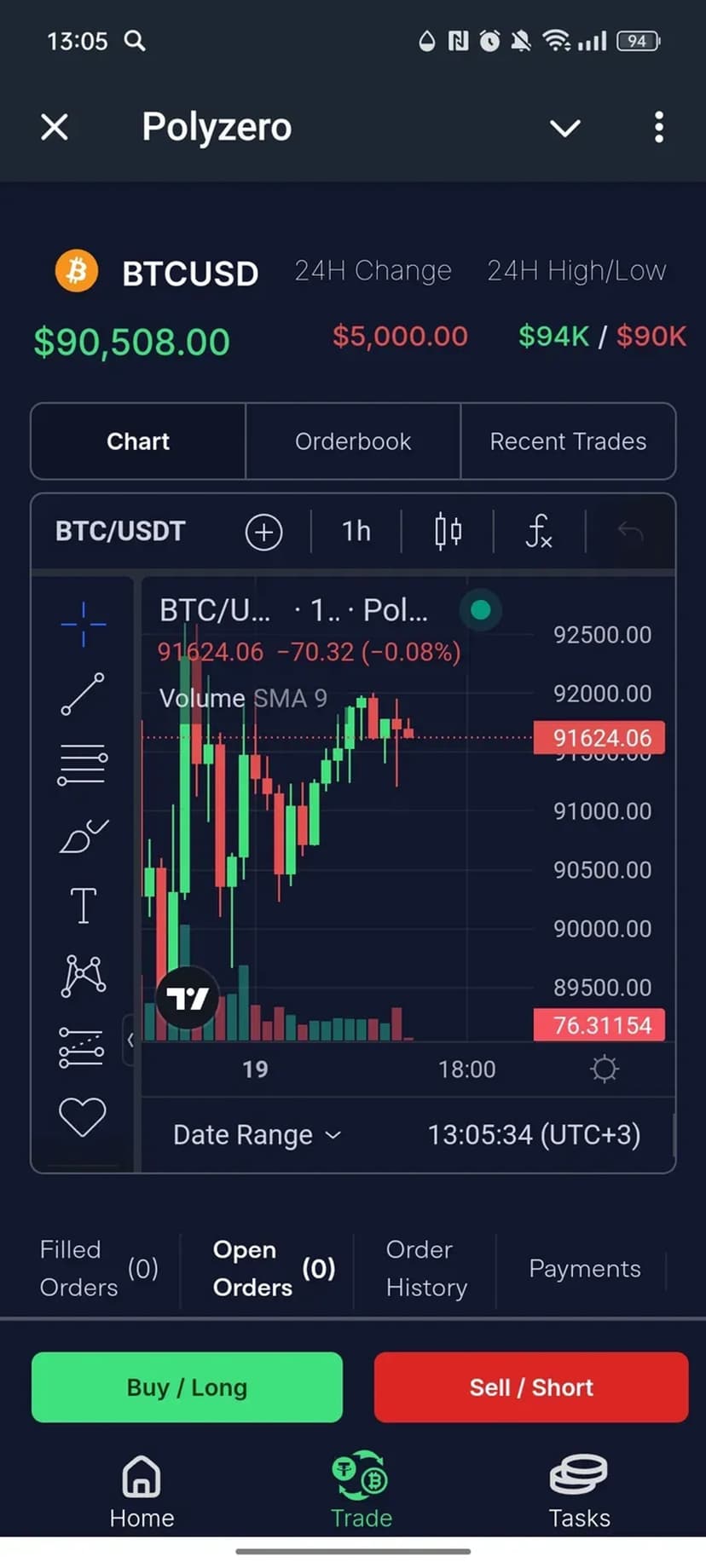The image size is (706, 1568).
Task: Close the Polyzero mini app
Action: click(x=55, y=128)
